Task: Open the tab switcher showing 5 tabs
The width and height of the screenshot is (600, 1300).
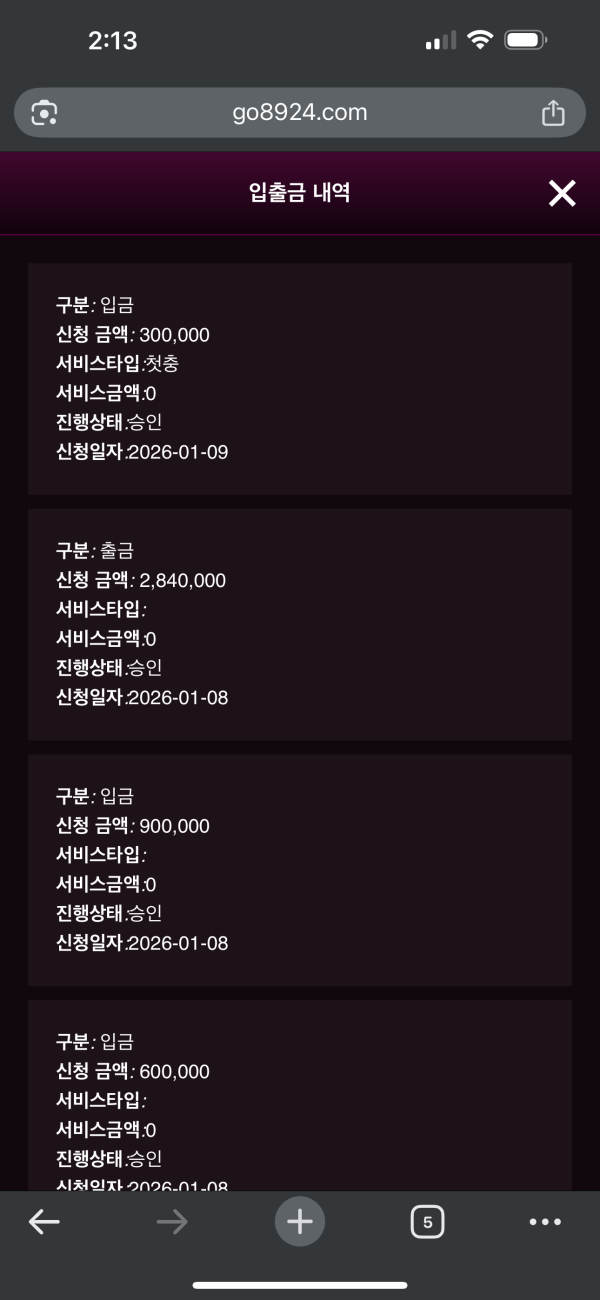Action: tap(427, 1222)
